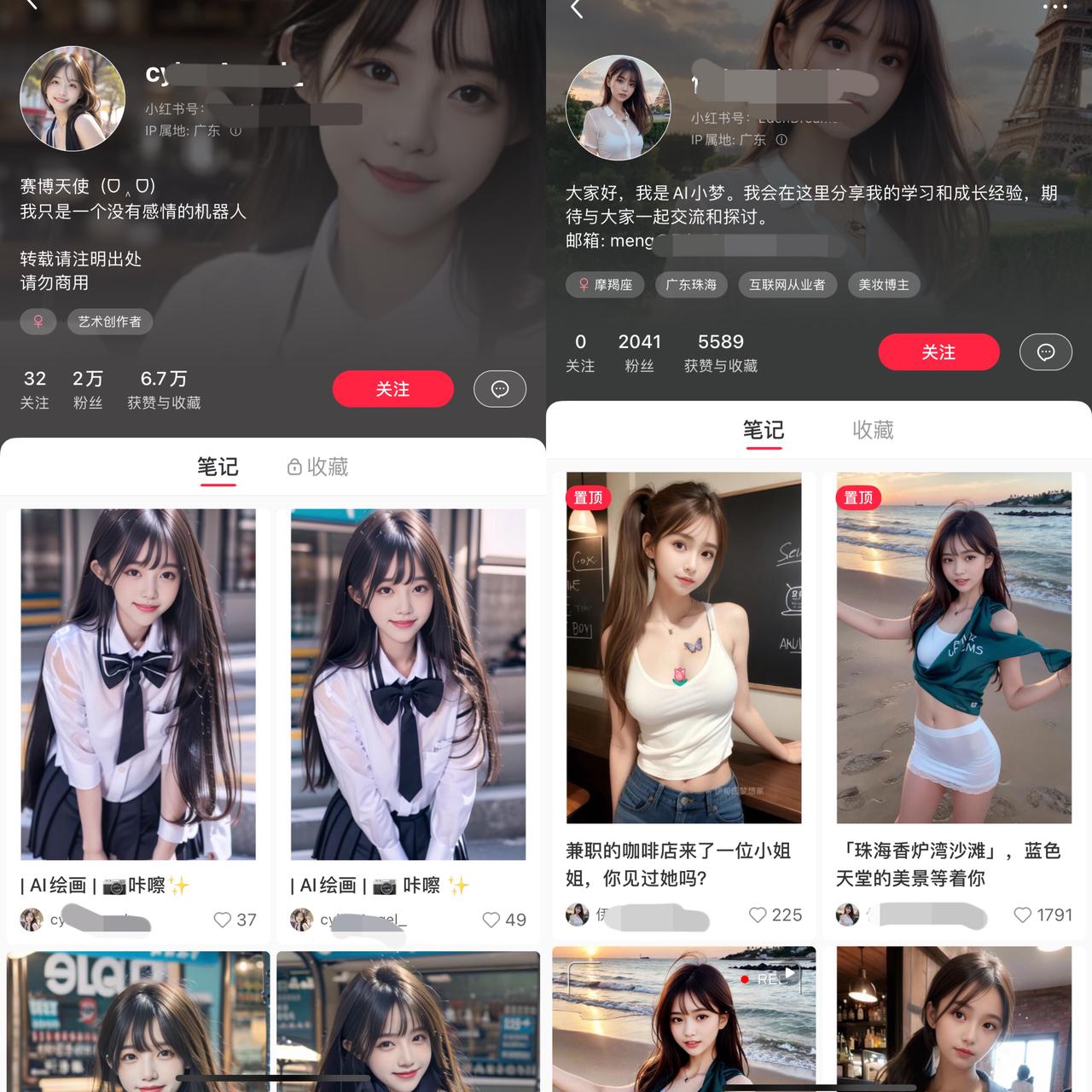View the 2万 粉丝 follower list
The width and height of the screenshot is (1092, 1092).
(87, 389)
